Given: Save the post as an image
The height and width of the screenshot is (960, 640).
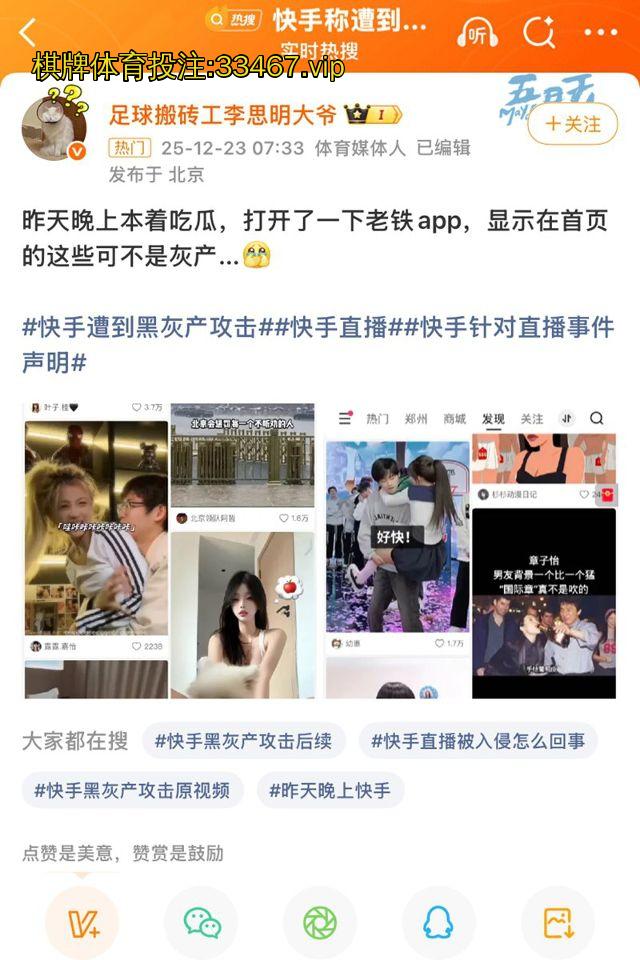Looking at the screenshot, I should (x=557, y=923).
